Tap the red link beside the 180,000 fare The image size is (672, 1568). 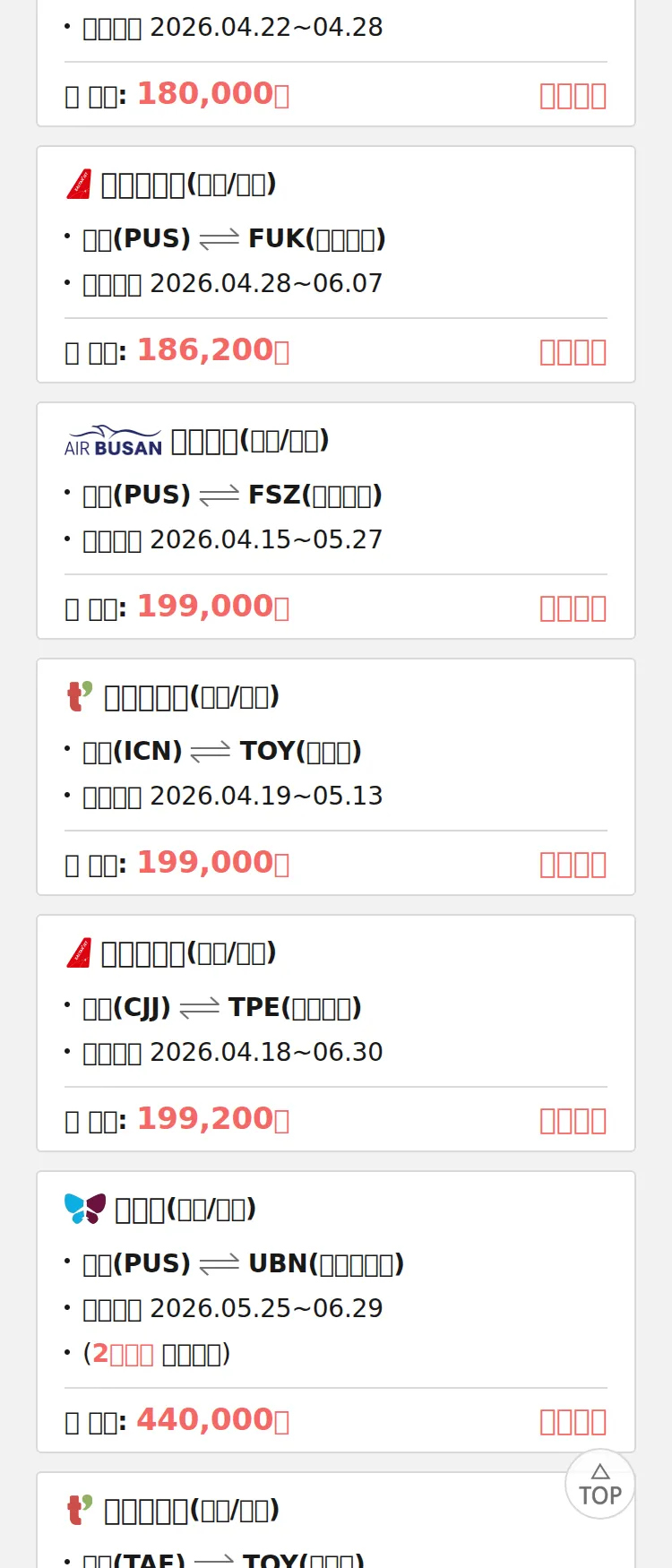[x=573, y=95]
